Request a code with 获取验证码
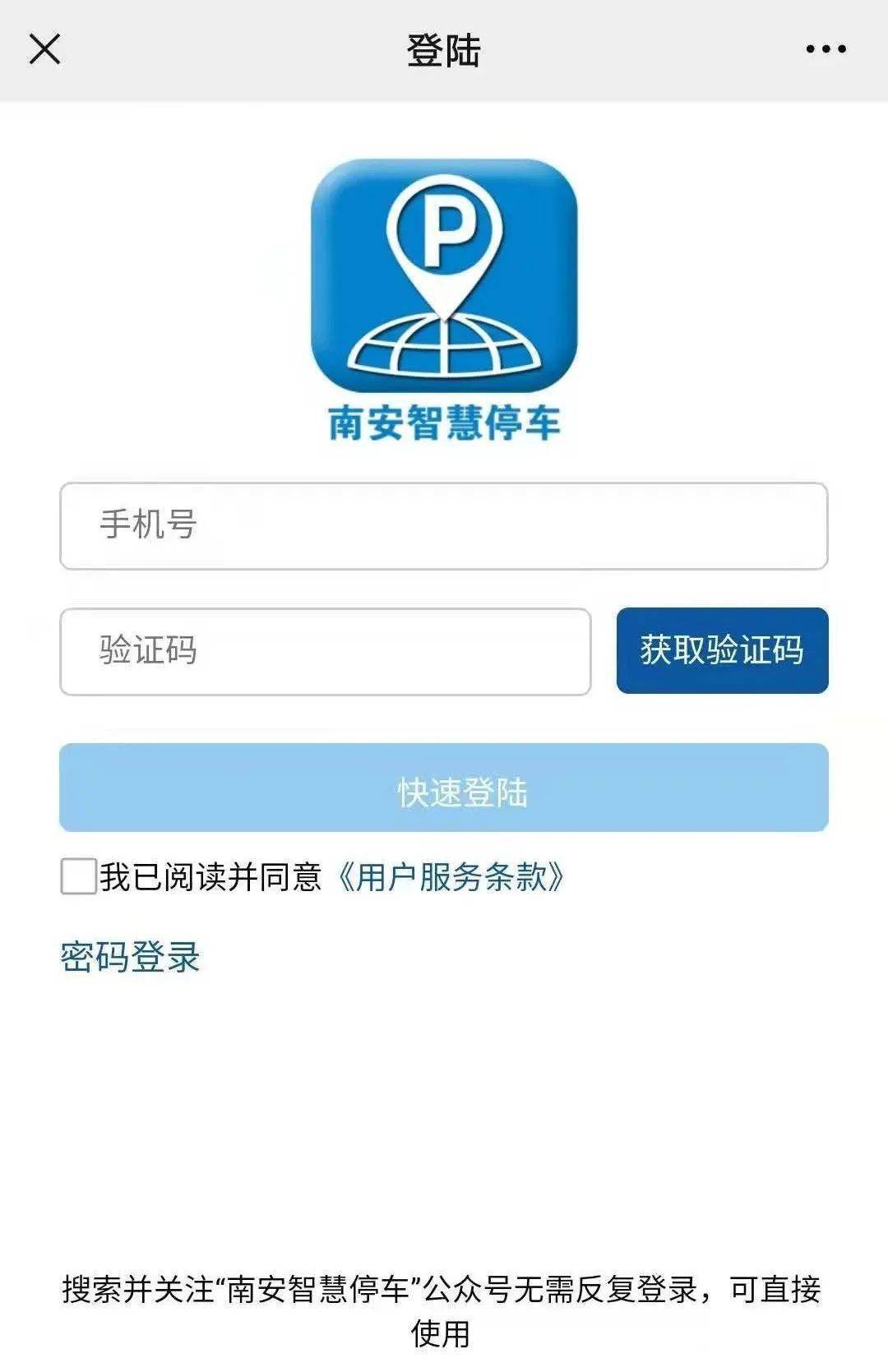 722,650
